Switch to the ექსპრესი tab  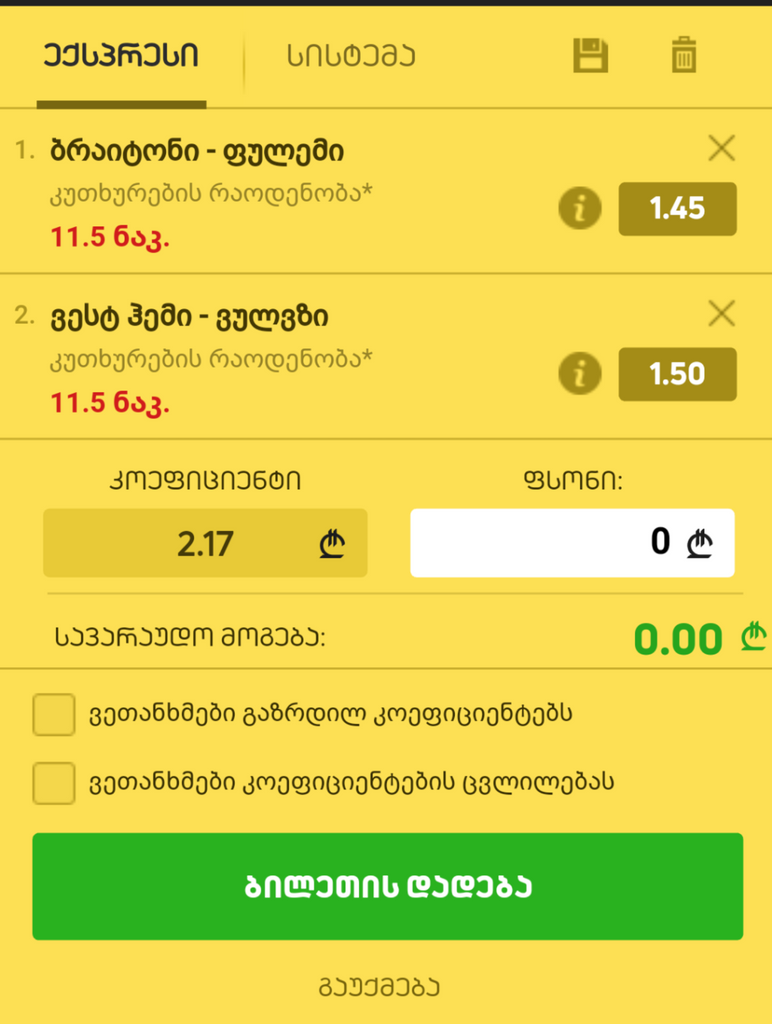click(x=120, y=56)
